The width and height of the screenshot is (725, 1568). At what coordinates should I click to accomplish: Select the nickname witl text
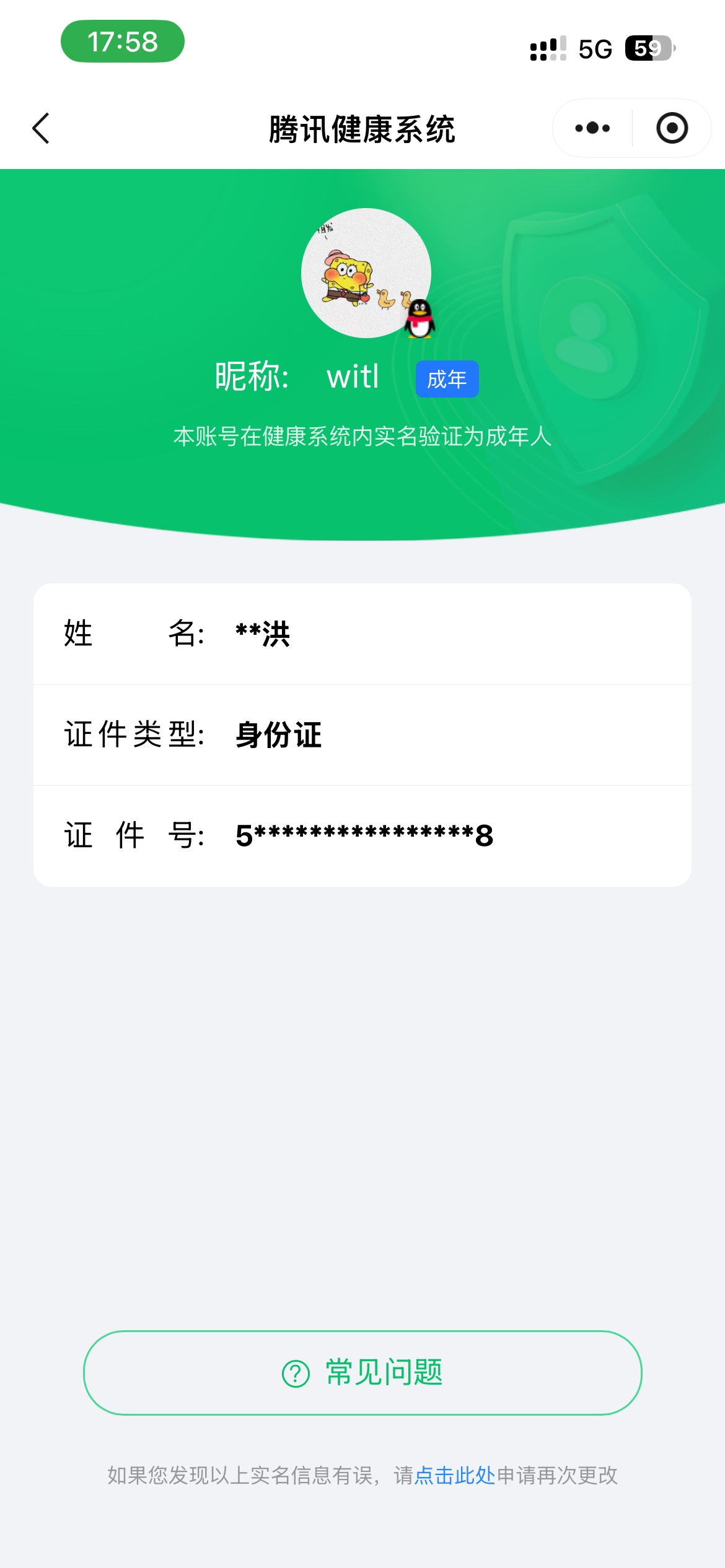pos(353,377)
